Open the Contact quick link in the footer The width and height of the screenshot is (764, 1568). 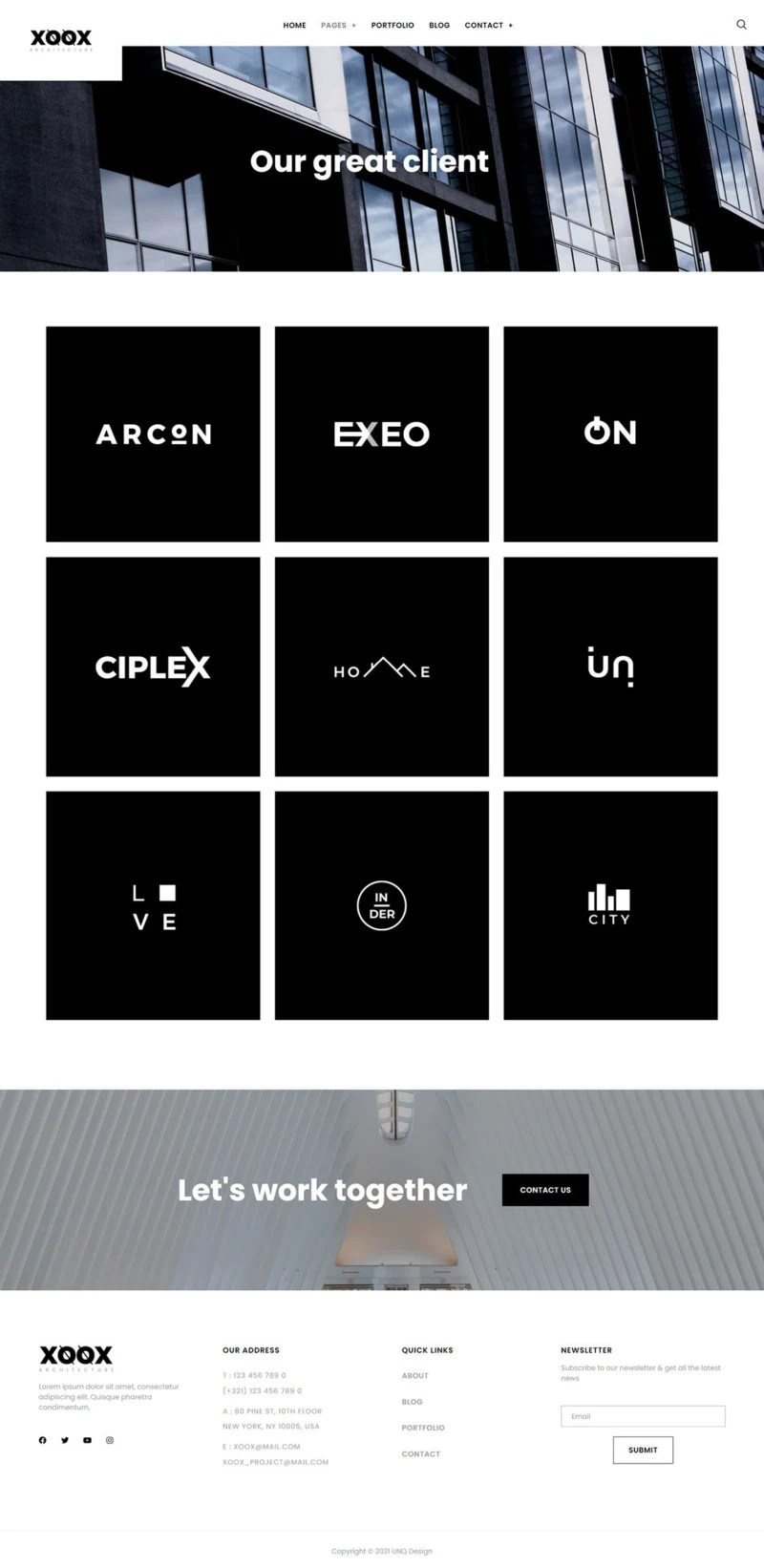(x=421, y=1453)
